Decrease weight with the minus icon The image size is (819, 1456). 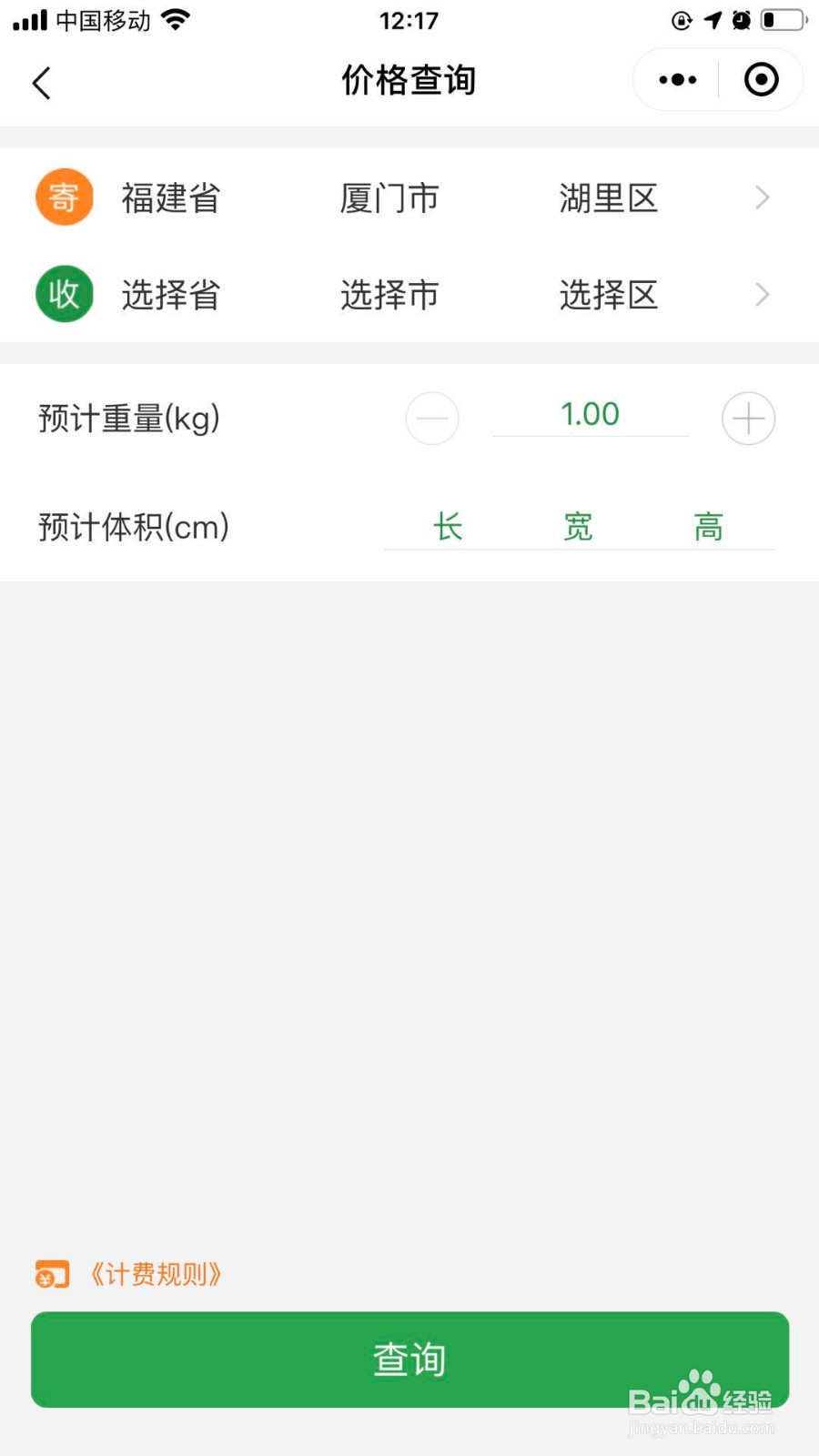432,418
